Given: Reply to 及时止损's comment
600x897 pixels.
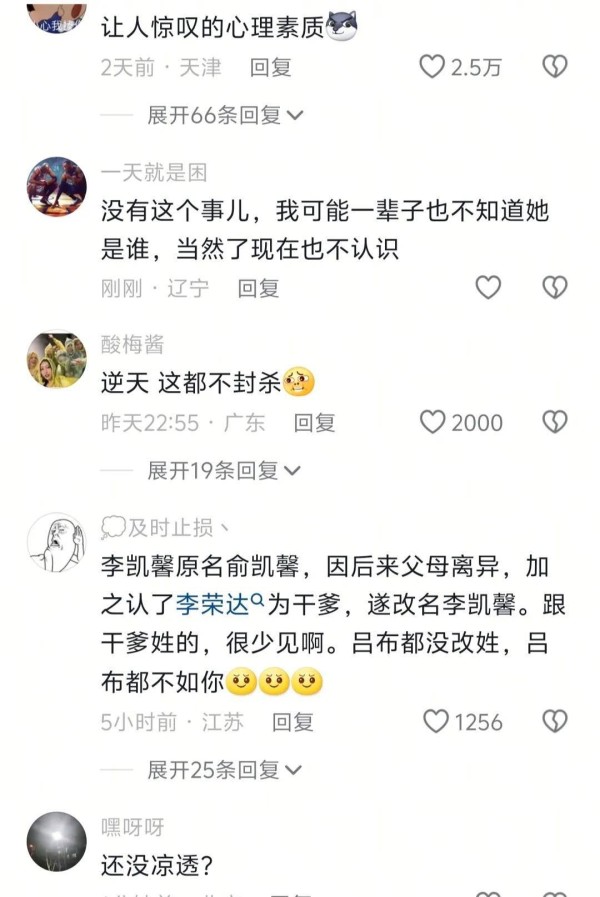Looking at the screenshot, I should 293,721.
